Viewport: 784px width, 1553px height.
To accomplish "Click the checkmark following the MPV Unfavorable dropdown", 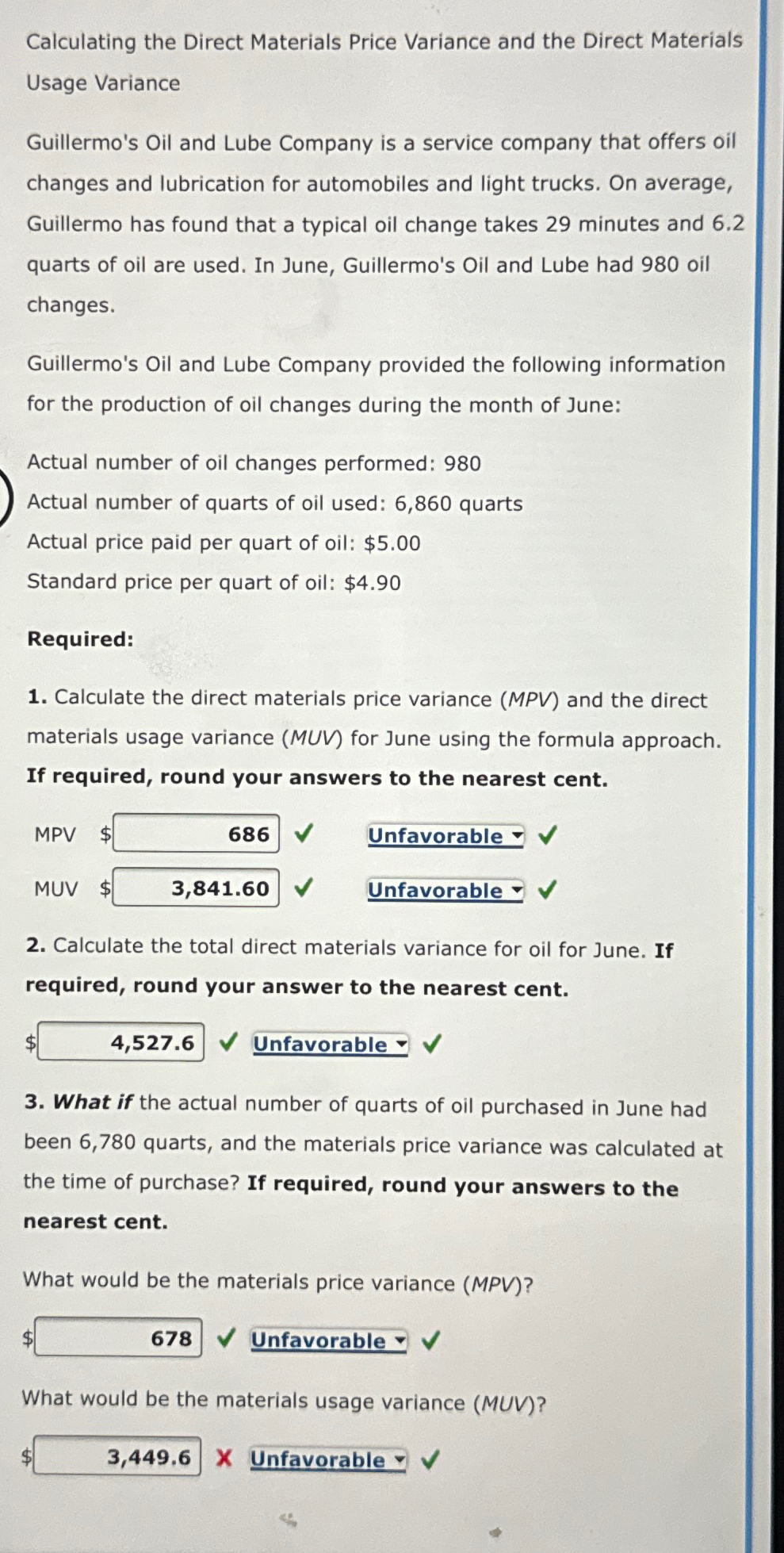I will tap(547, 835).
